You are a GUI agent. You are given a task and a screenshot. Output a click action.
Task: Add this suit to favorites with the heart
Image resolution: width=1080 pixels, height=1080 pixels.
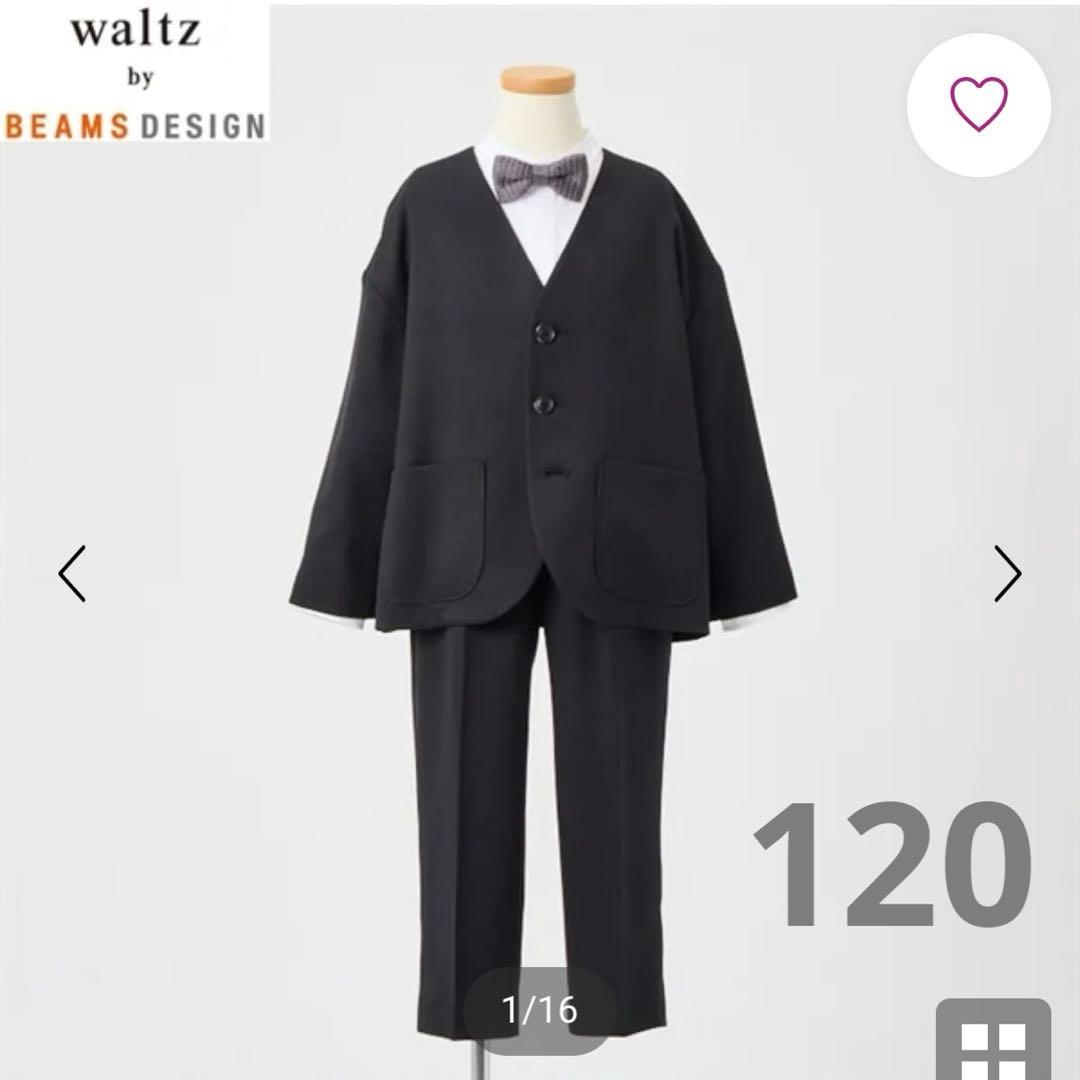978,104
